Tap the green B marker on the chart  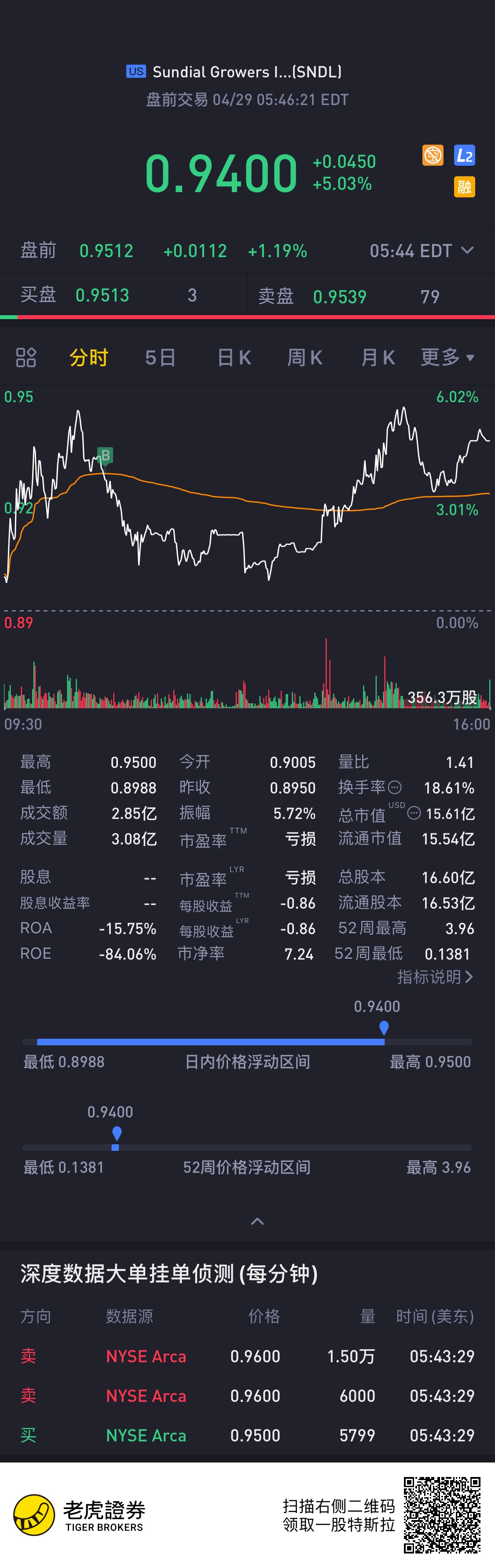(x=105, y=455)
